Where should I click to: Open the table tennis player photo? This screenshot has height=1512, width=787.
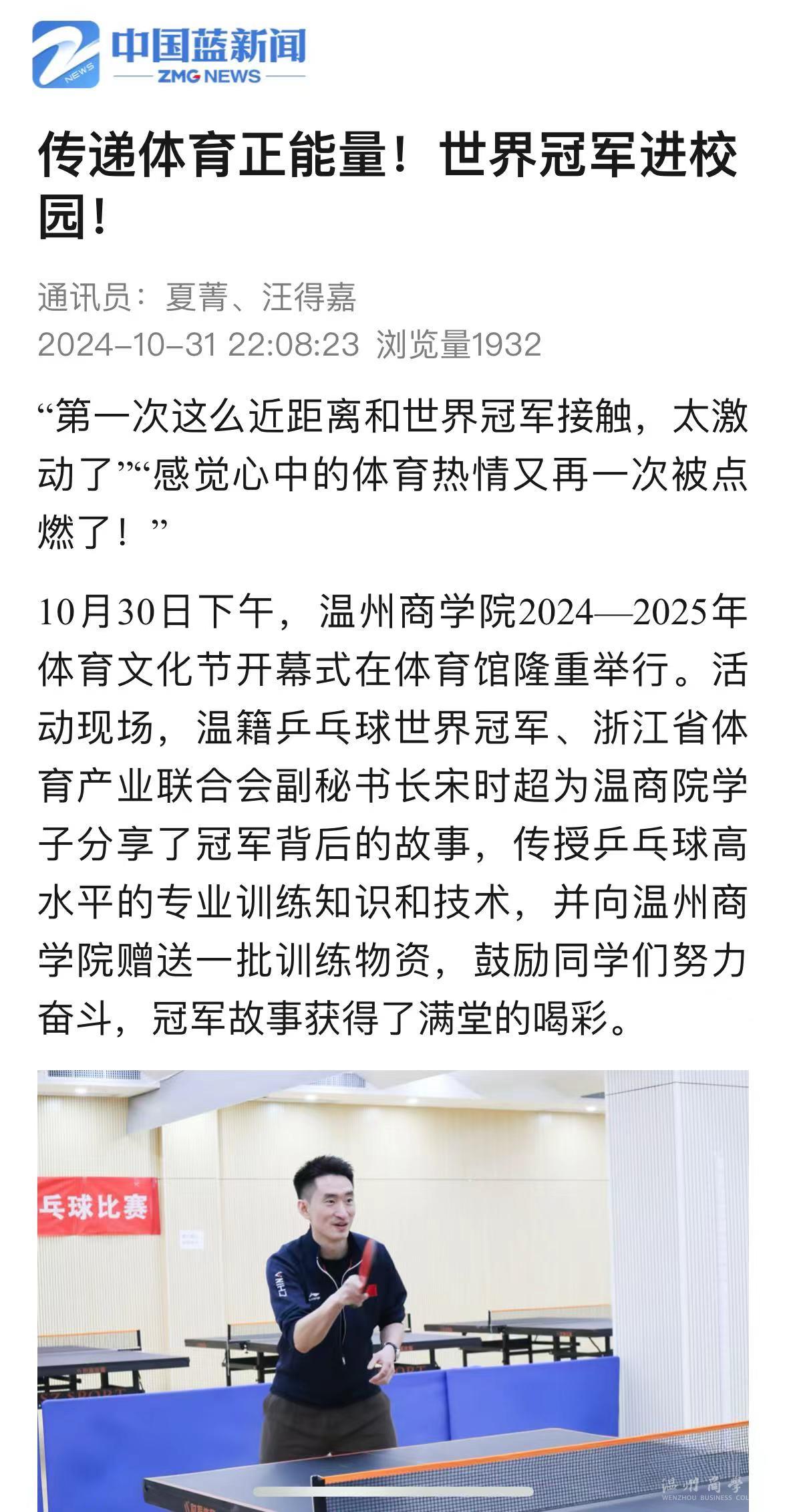point(393,1290)
